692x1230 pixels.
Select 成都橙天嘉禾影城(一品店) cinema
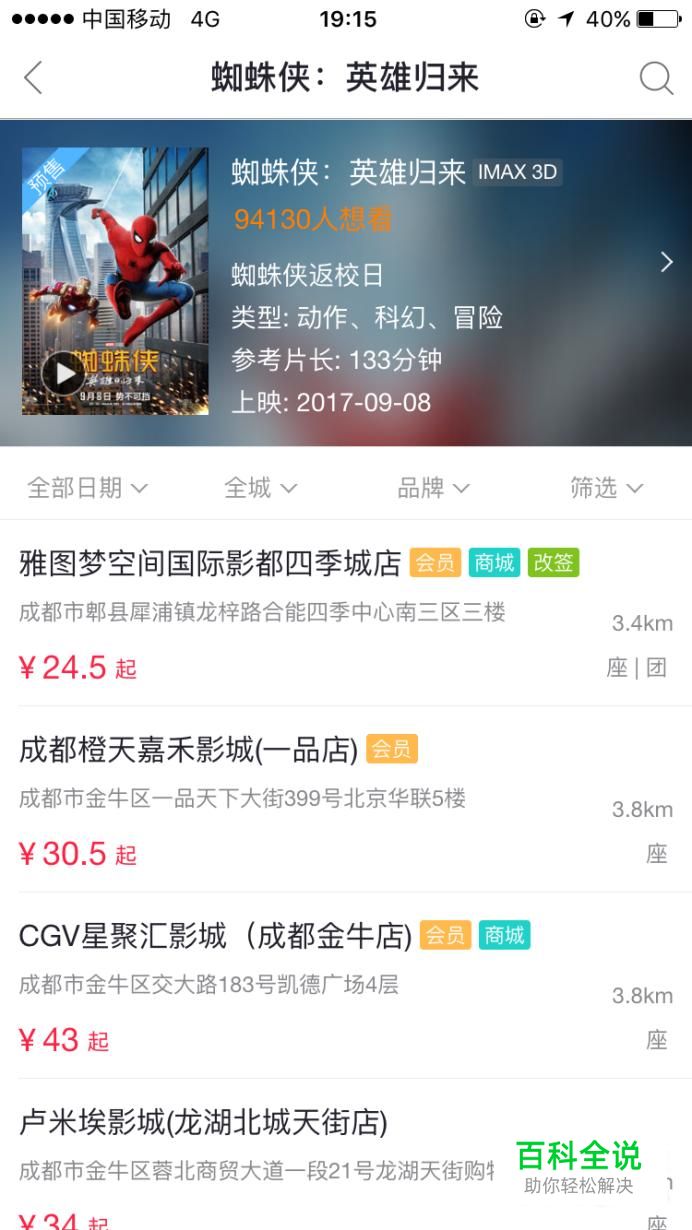[x=346, y=799]
